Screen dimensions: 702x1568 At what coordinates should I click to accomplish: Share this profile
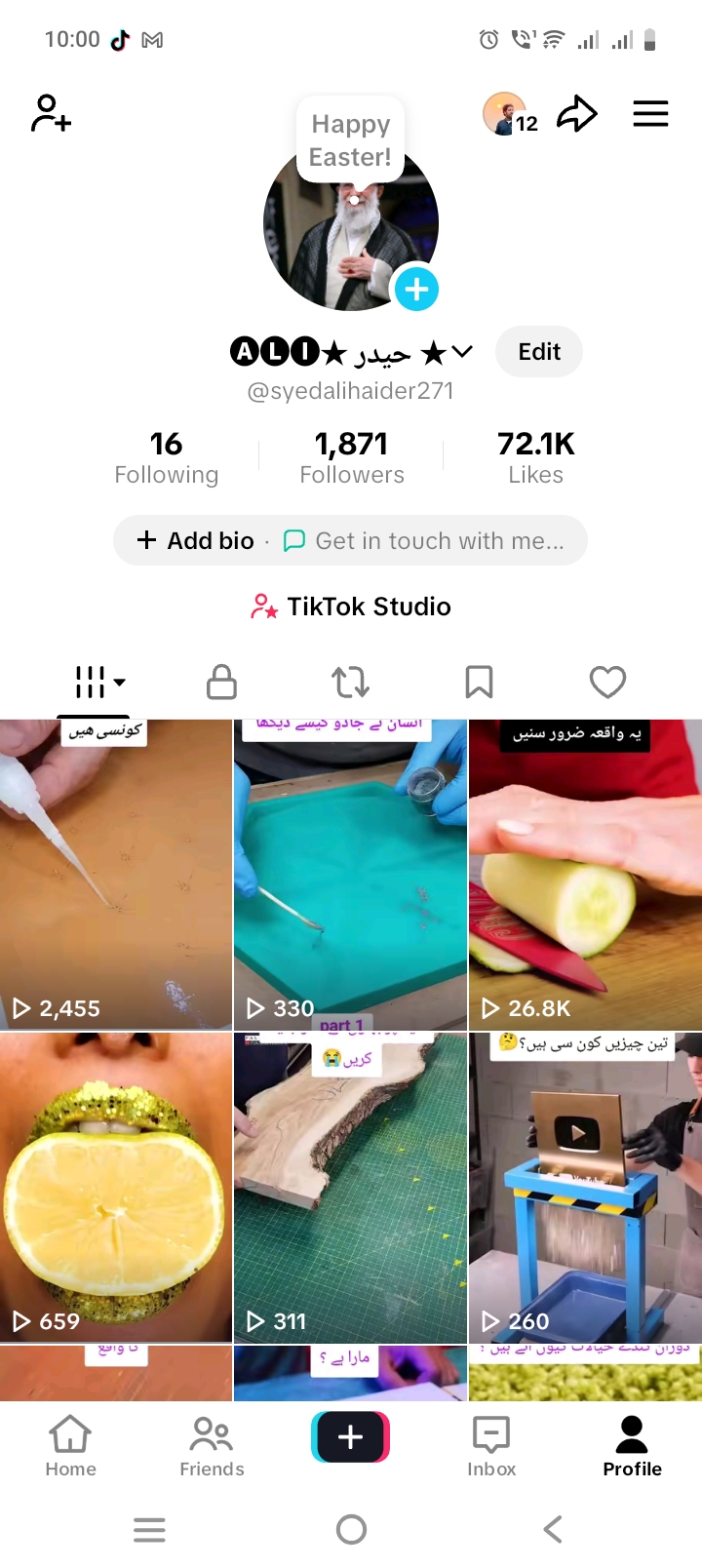coord(576,114)
